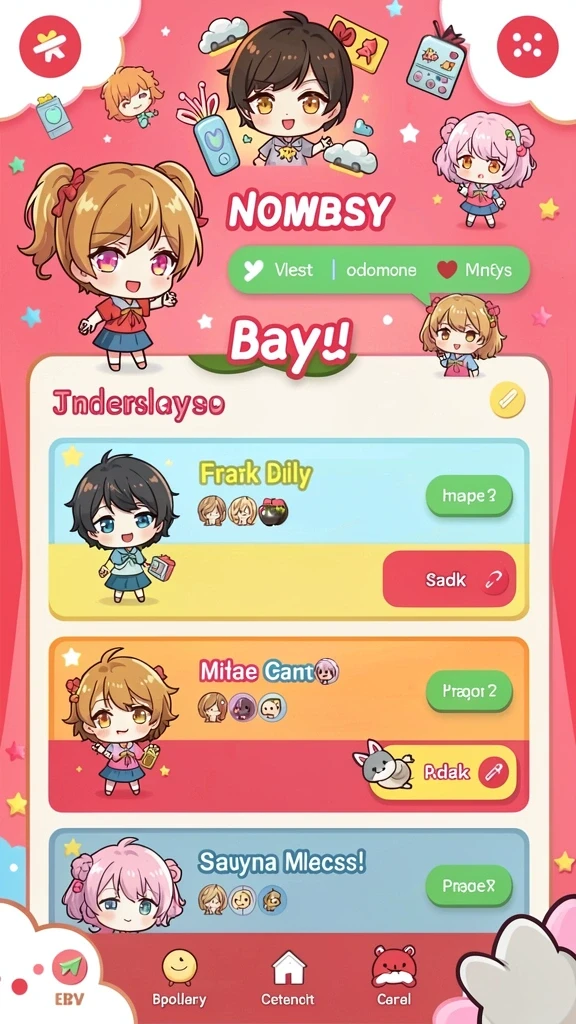The height and width of the screenshot is (1024, 576).
Task: Tap the green Imape 3 button
Action: [x=469, y=496]
